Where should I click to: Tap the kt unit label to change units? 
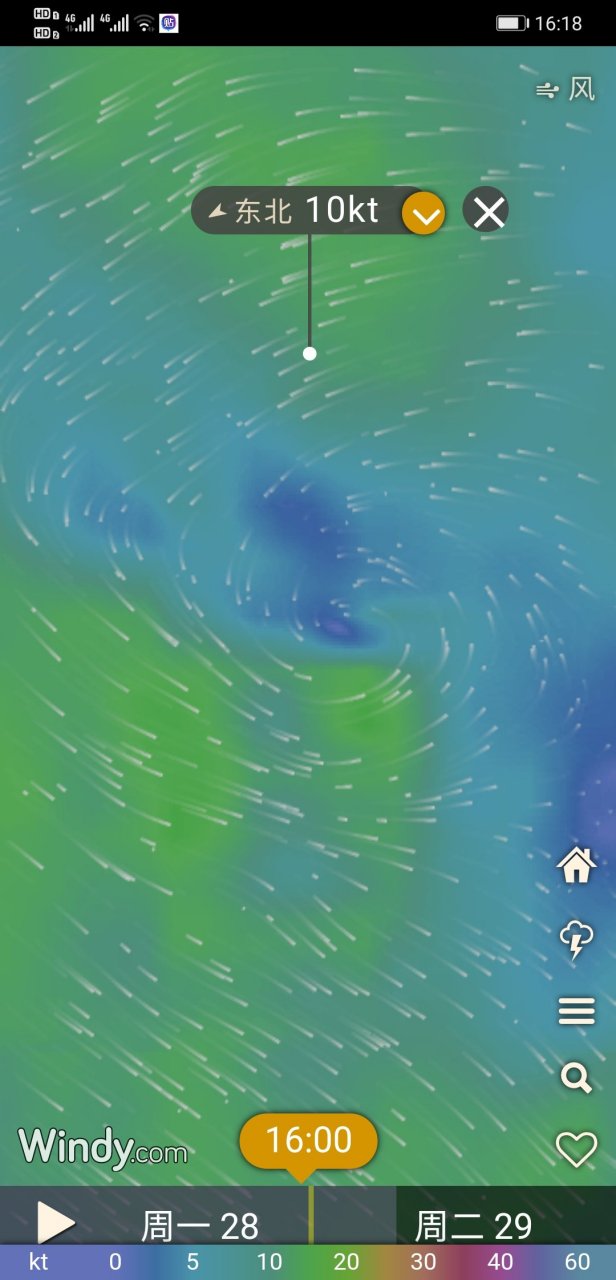(38, 1262)
